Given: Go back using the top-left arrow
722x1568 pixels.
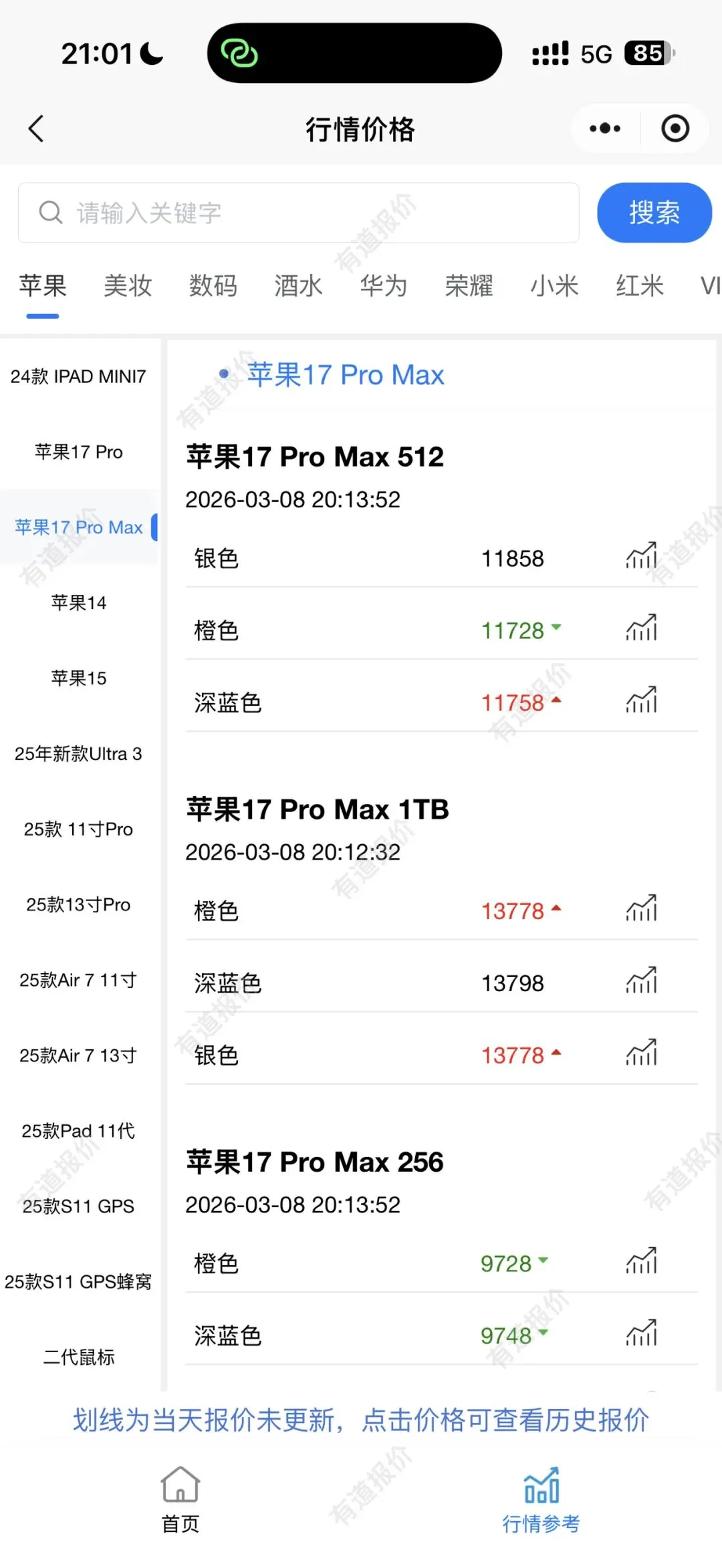Looking at the screenshot, I should pyautogui.click(x=37, y=128).
